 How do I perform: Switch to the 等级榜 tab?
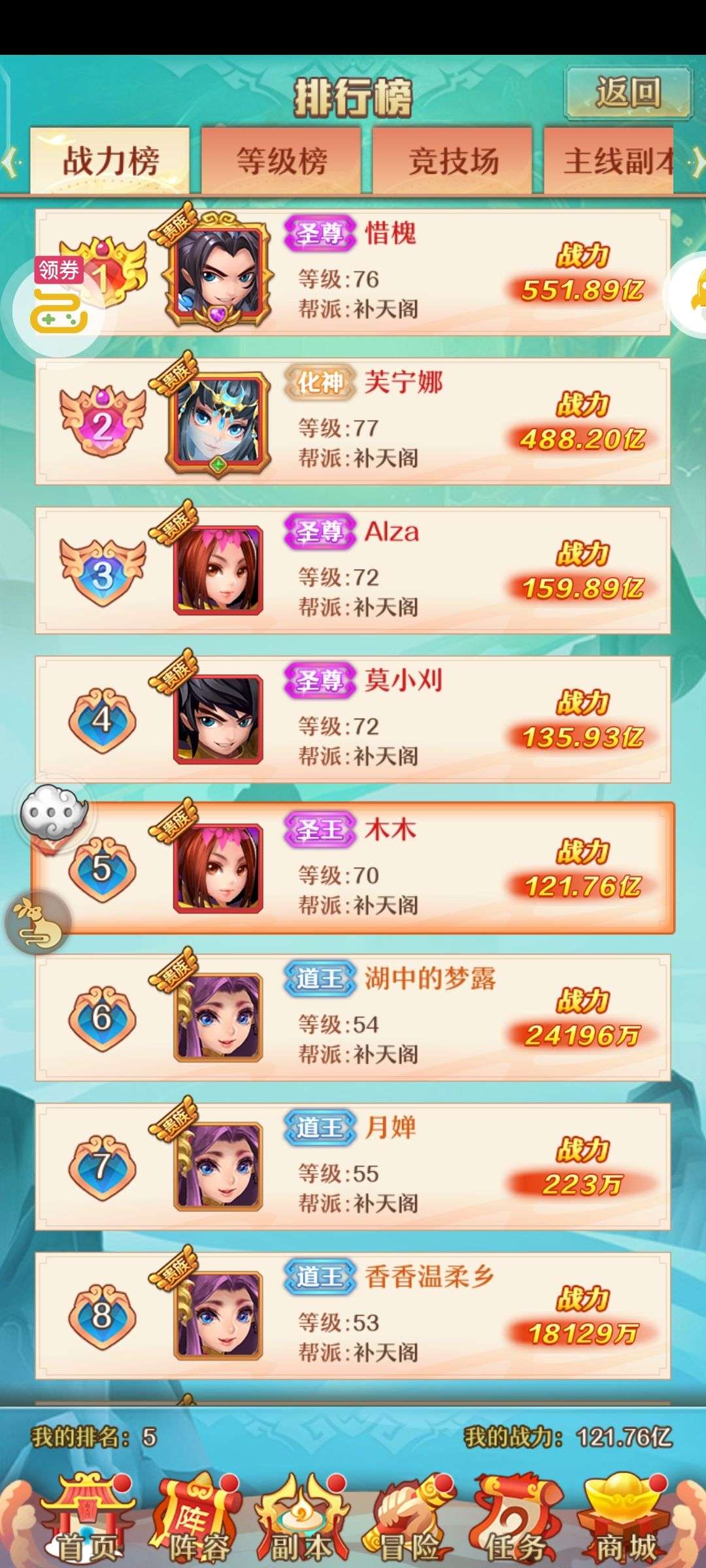click(281, 161)
